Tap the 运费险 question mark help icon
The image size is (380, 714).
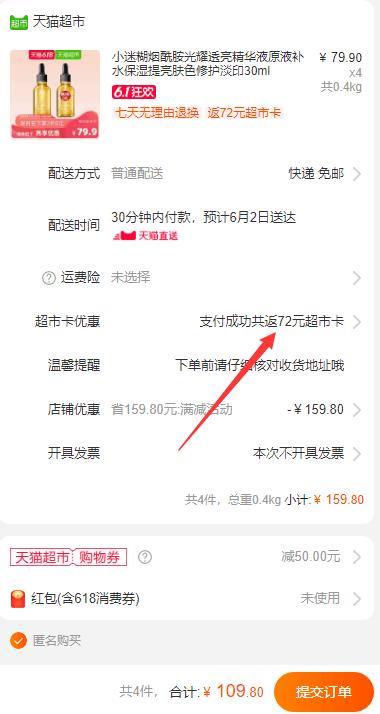point(48,278)
